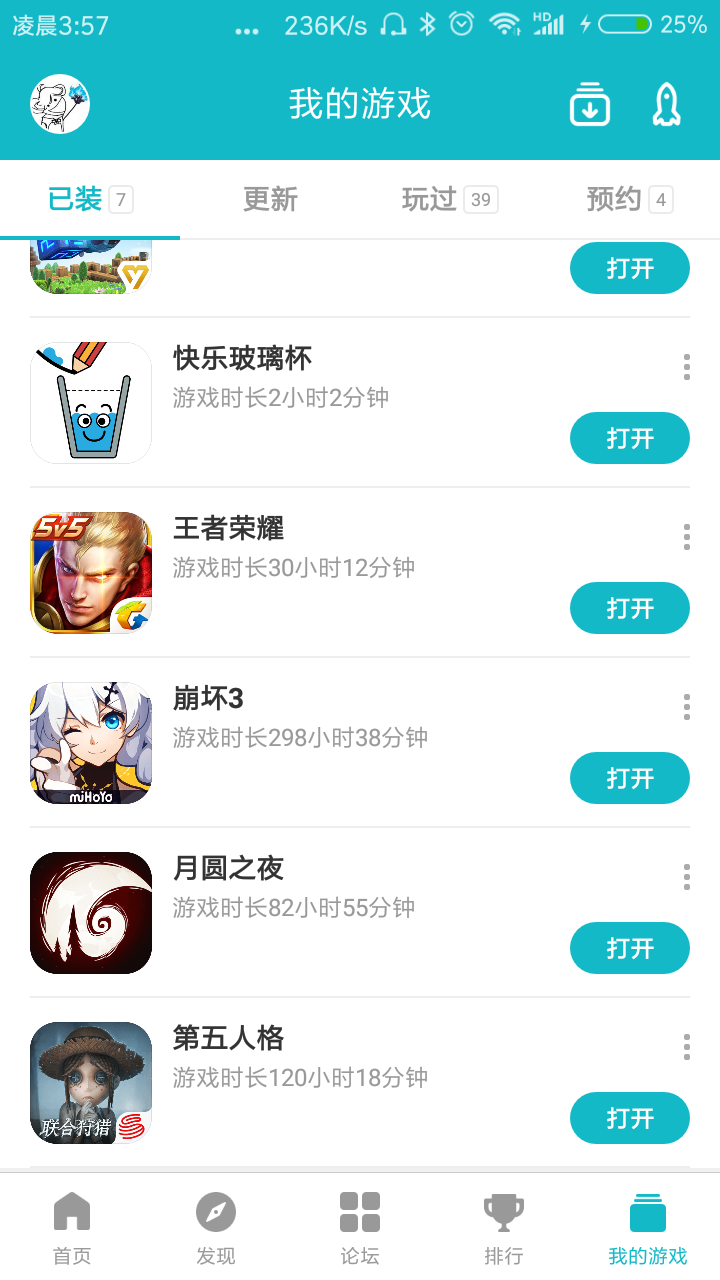Screen dimensions: 720x1280
Task: Launch 快乐玻璃杯 with its 打开 button
Action: 630,438
